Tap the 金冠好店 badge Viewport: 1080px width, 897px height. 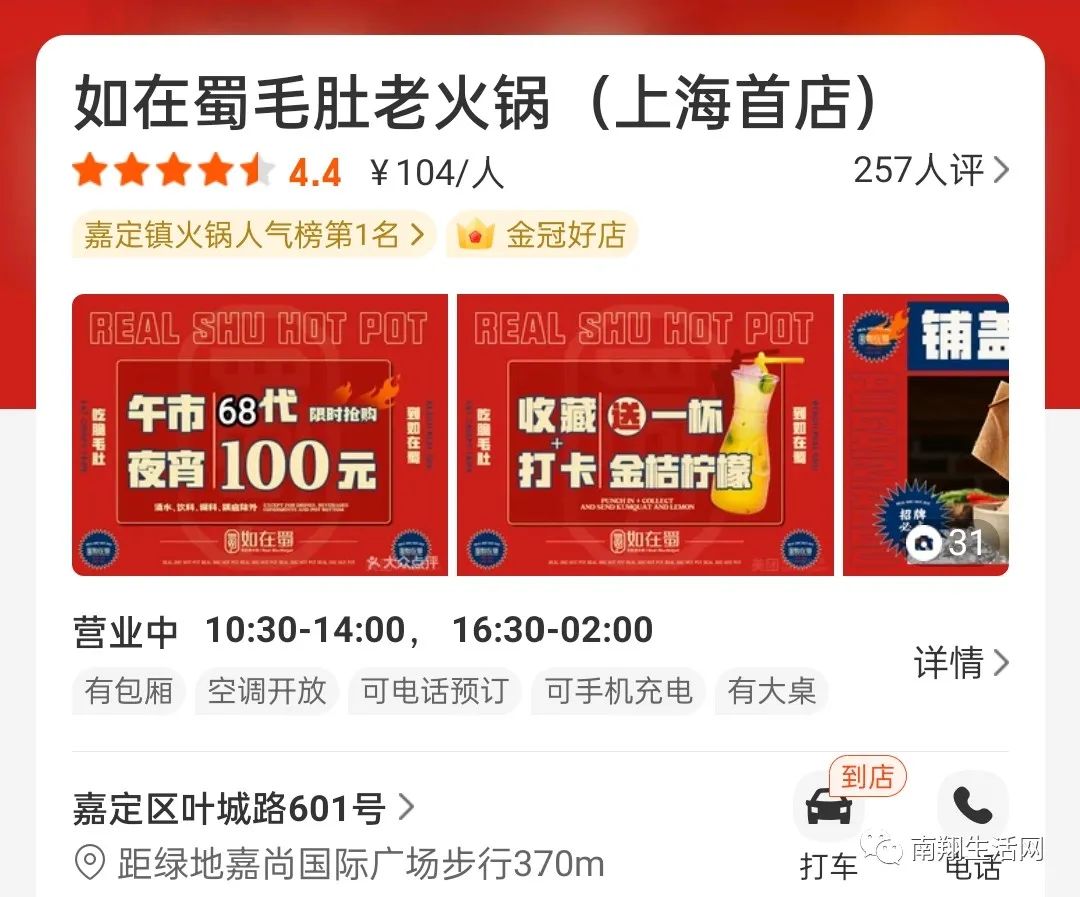coord(543,235)
